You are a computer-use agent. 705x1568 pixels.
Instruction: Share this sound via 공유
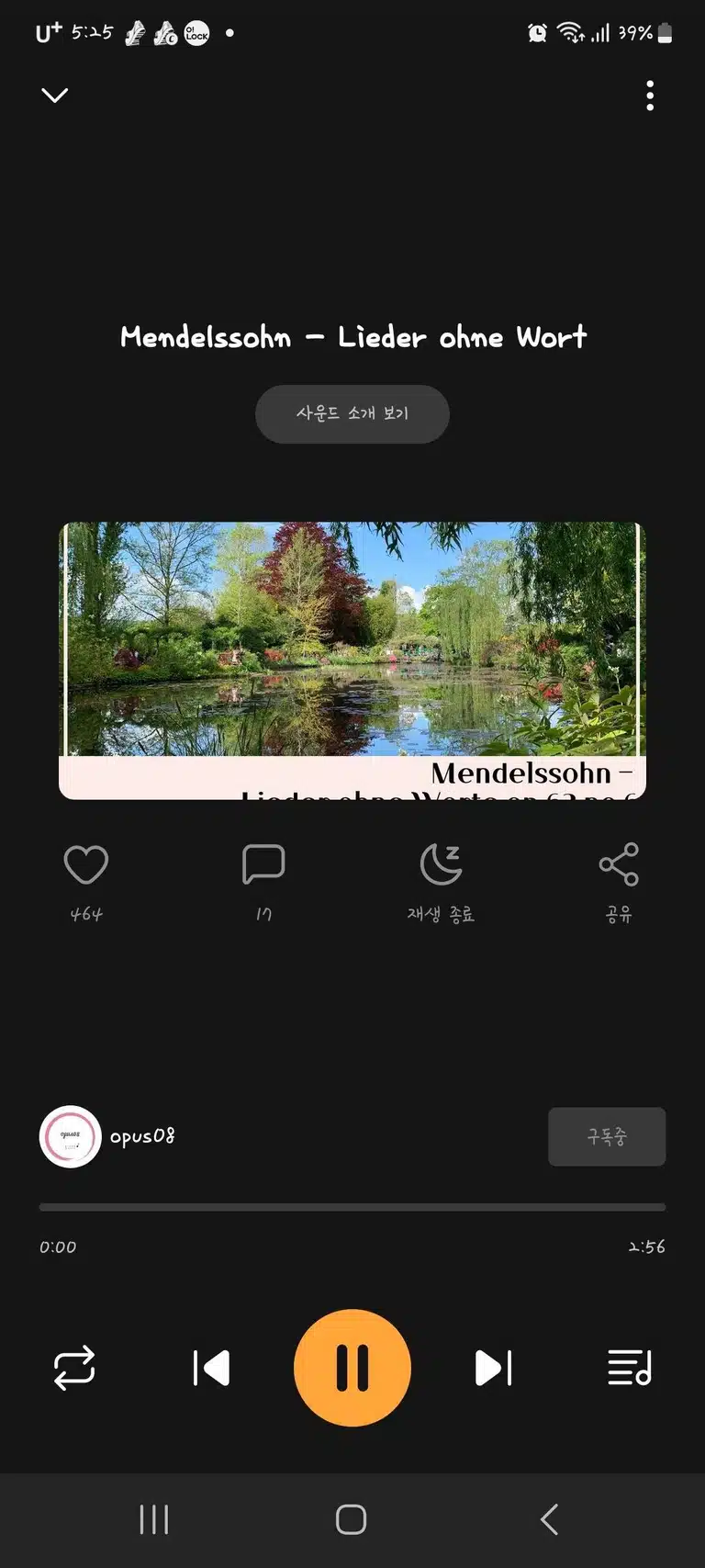click(619, 864)
